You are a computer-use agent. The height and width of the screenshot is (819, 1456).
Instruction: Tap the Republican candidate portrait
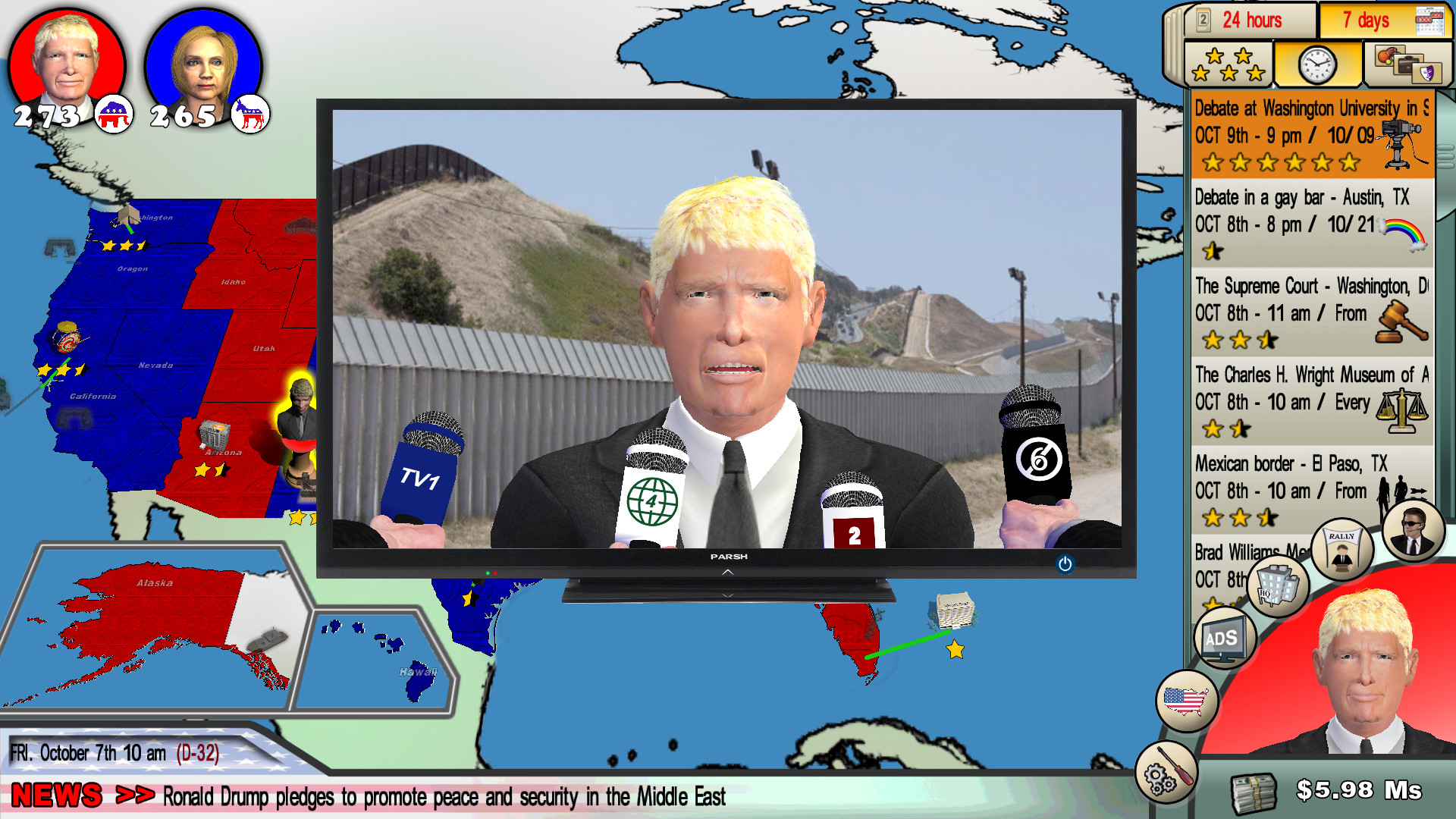(67, 67)
